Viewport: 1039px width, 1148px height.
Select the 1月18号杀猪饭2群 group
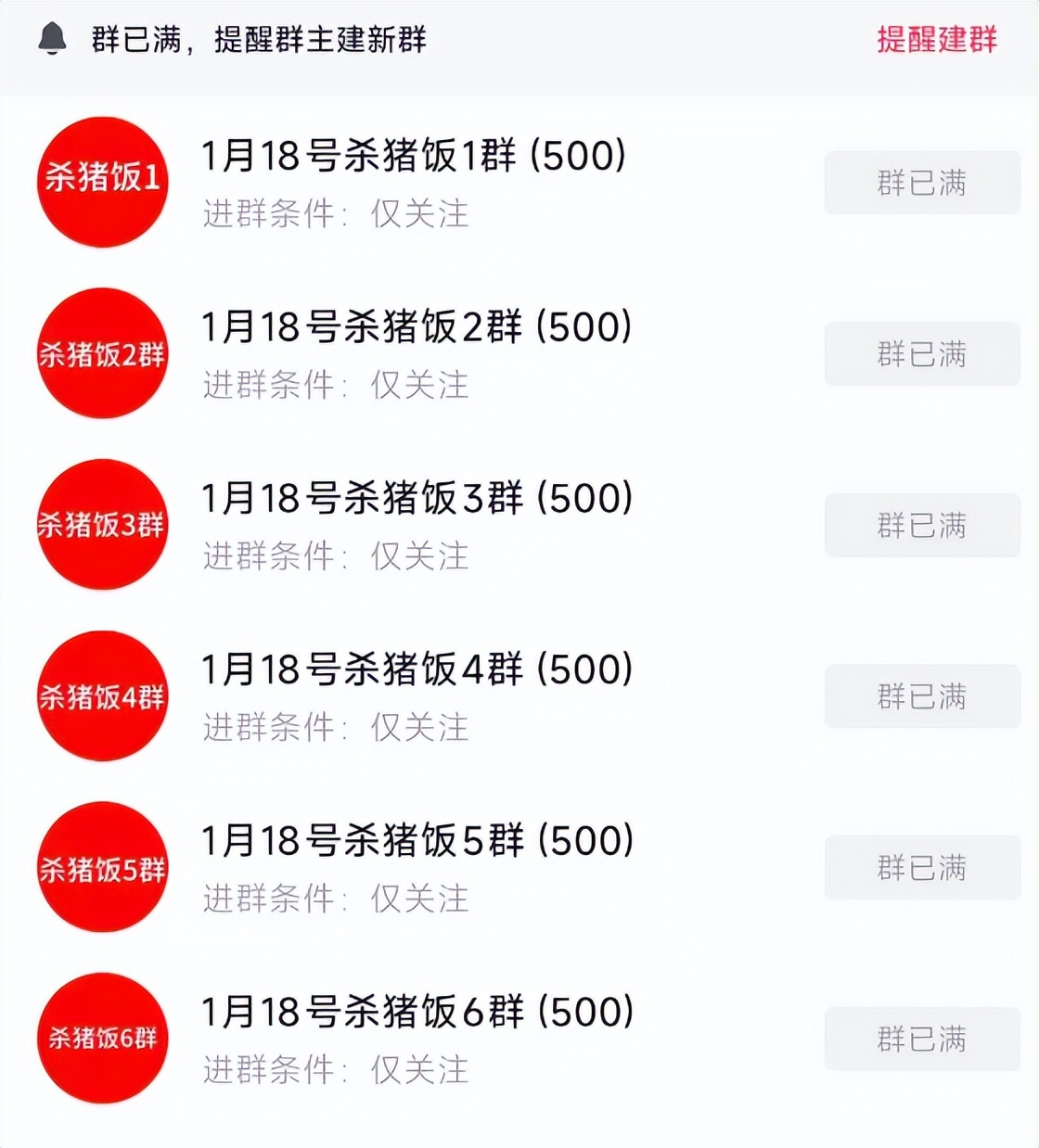point(417,327)
